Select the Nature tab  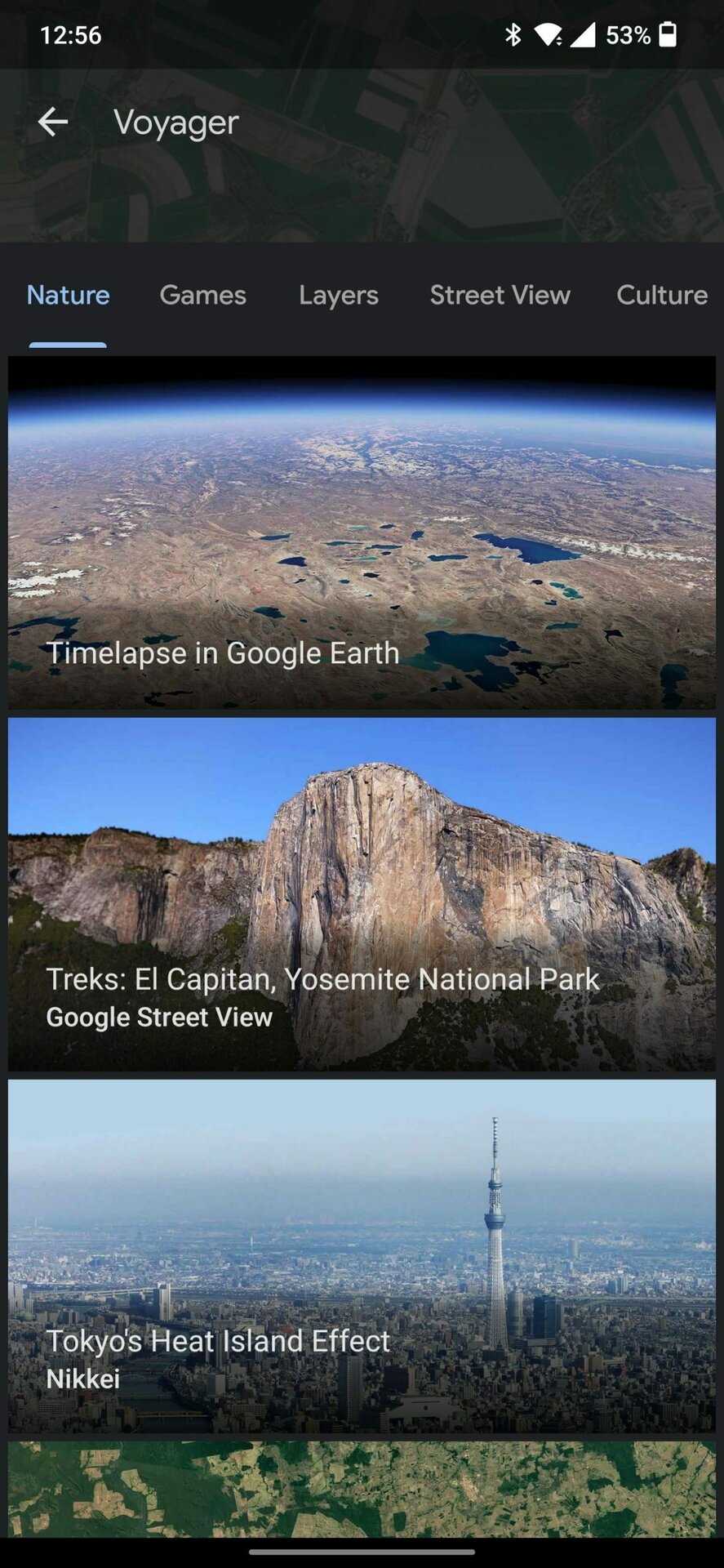[68, 295]
